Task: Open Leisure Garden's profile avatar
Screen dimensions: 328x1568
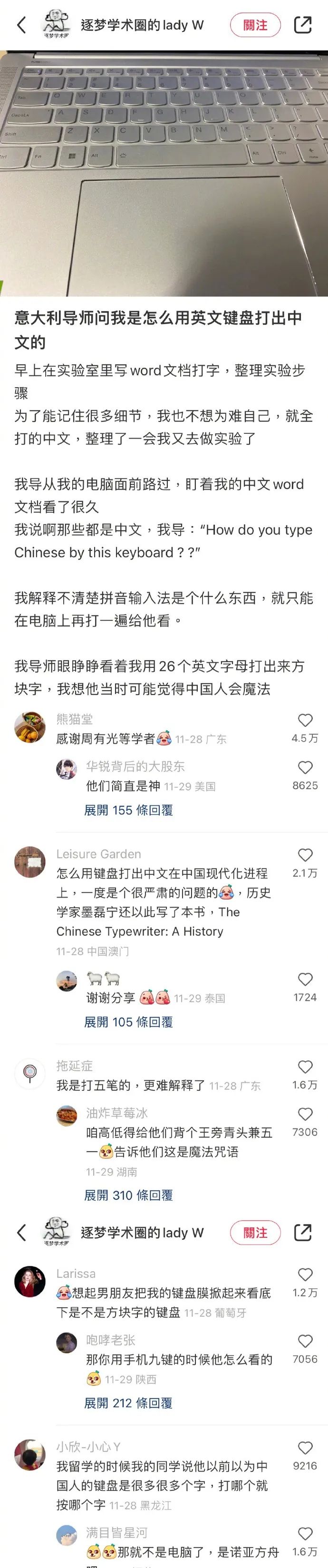Action: [x=30, y=862]
